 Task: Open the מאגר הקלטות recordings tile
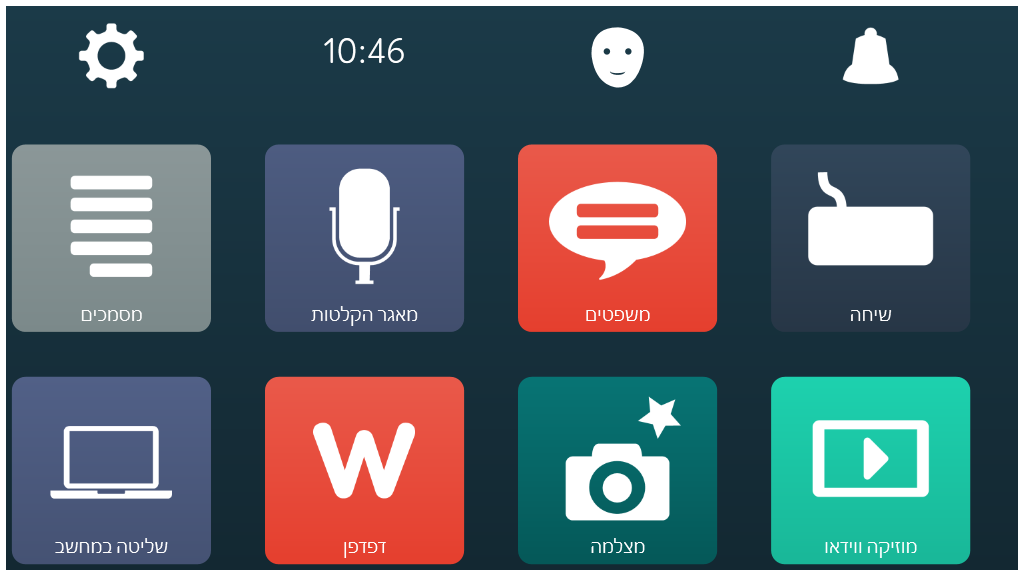click(364, 238)
